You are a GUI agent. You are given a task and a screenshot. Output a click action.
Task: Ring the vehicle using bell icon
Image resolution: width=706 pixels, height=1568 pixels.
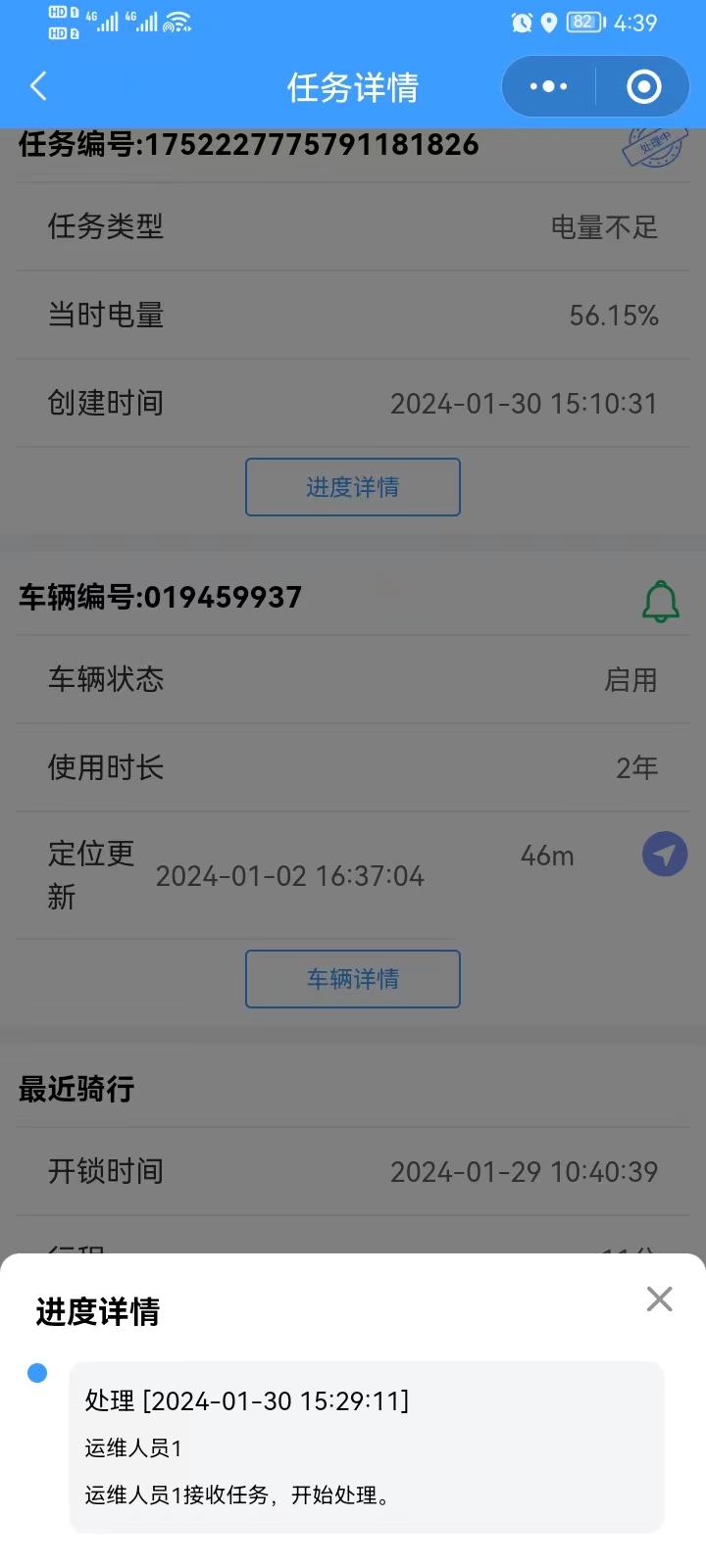click(x=660, y=601)
